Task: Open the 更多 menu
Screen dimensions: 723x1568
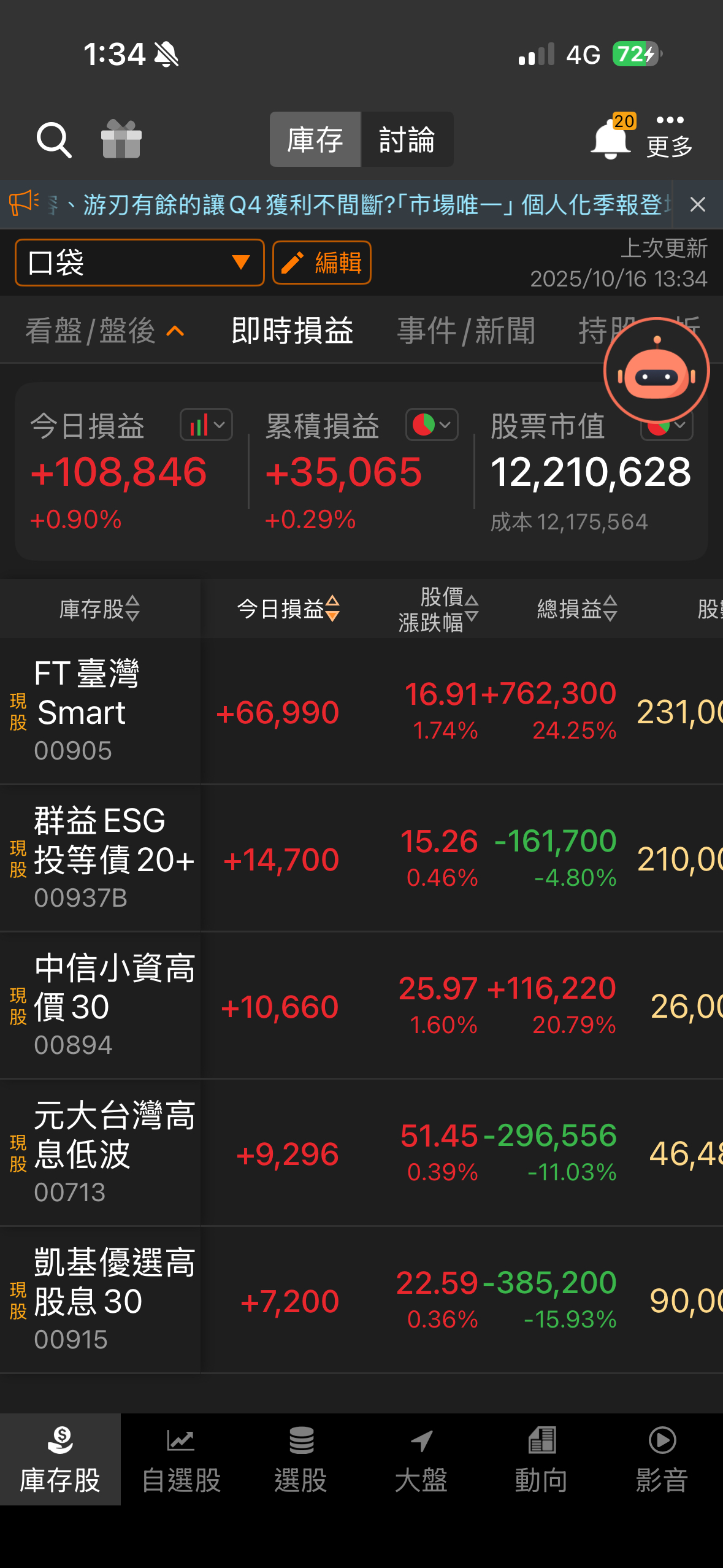Action: point(670,136)
